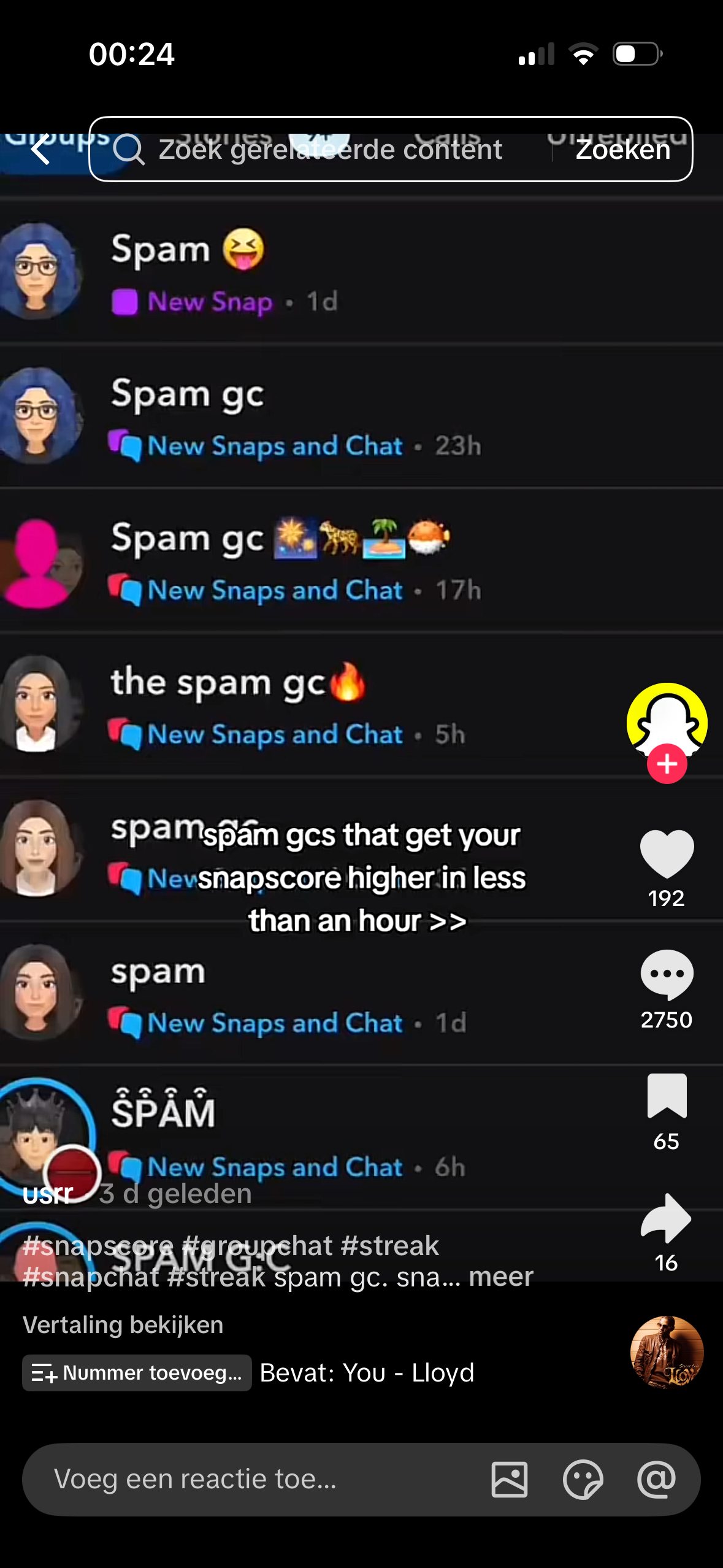Screen dimensions: 723x1568
Task: Open the comments speech bubble
Action: point(667,974)
